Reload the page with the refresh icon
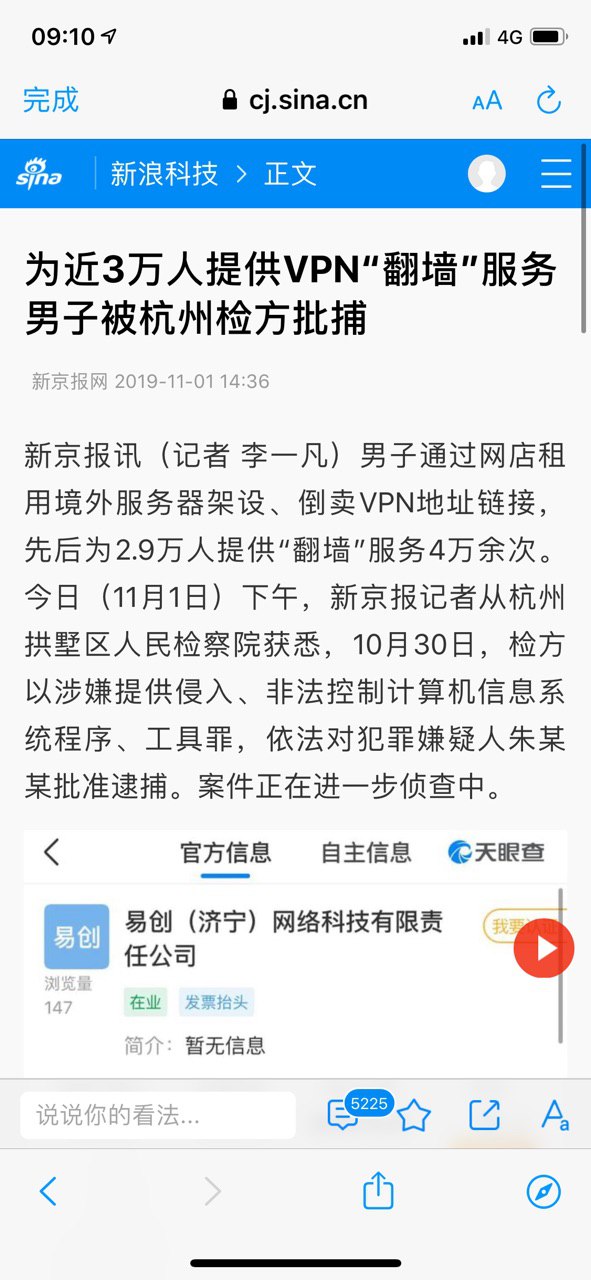The width and height of the screenshot is (591, 1280). pyautogui.click(x=548, y=100)
